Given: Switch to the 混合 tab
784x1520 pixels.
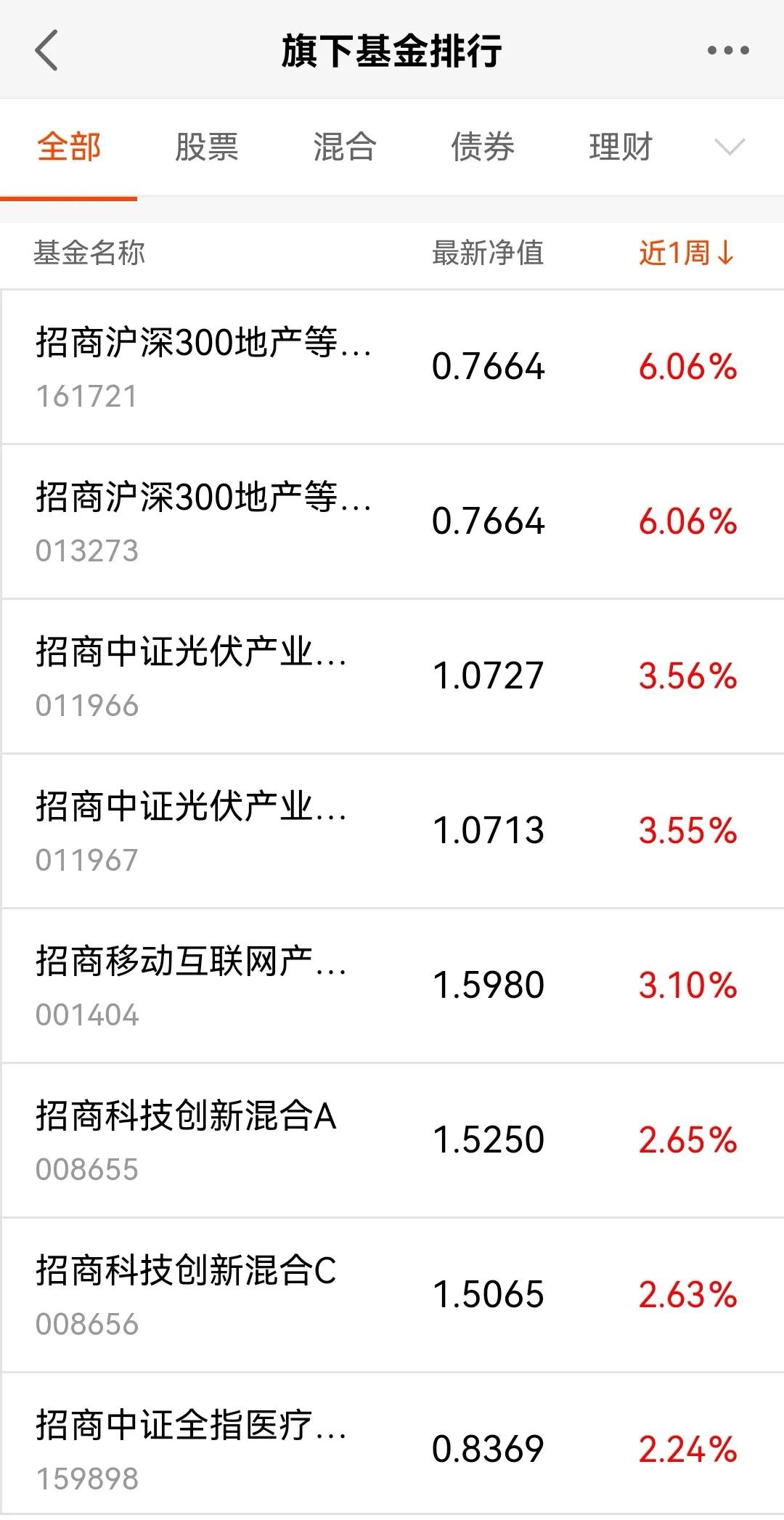Looking at the screenshot, I should (x=343, y=147).
